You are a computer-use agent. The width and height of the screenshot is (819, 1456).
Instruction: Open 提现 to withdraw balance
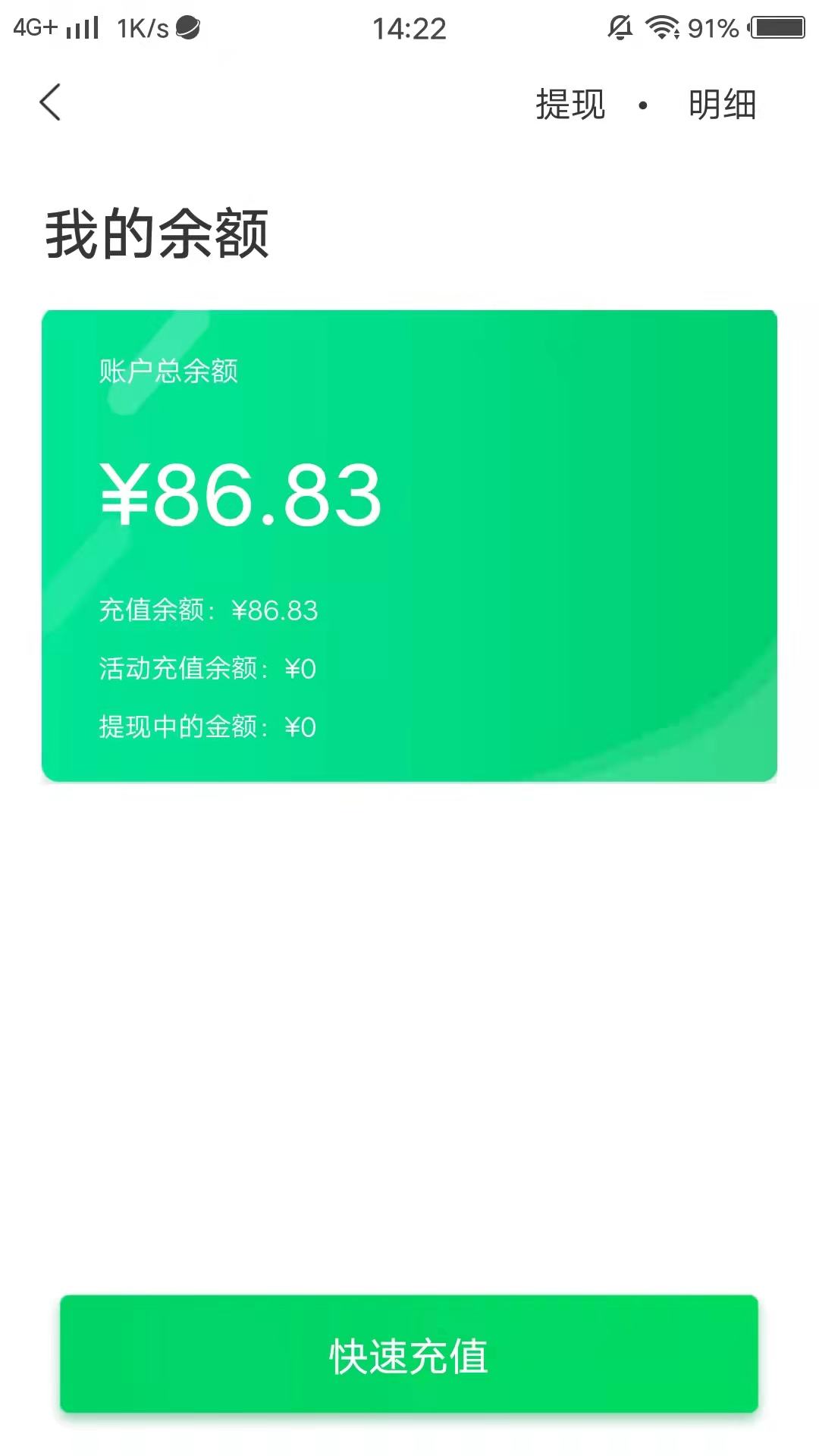570,104
